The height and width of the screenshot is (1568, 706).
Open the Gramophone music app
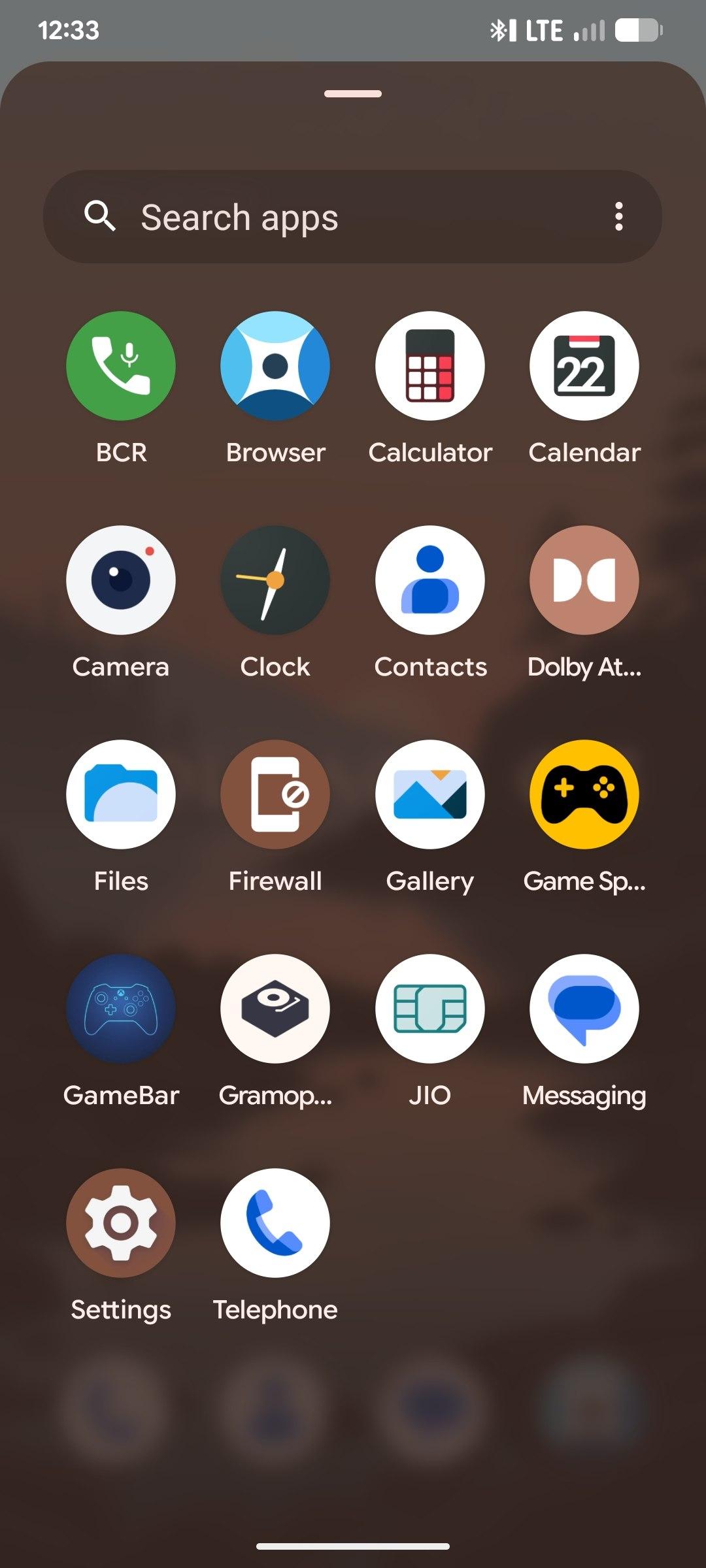pyautogui.click(x=275, y=1009)
